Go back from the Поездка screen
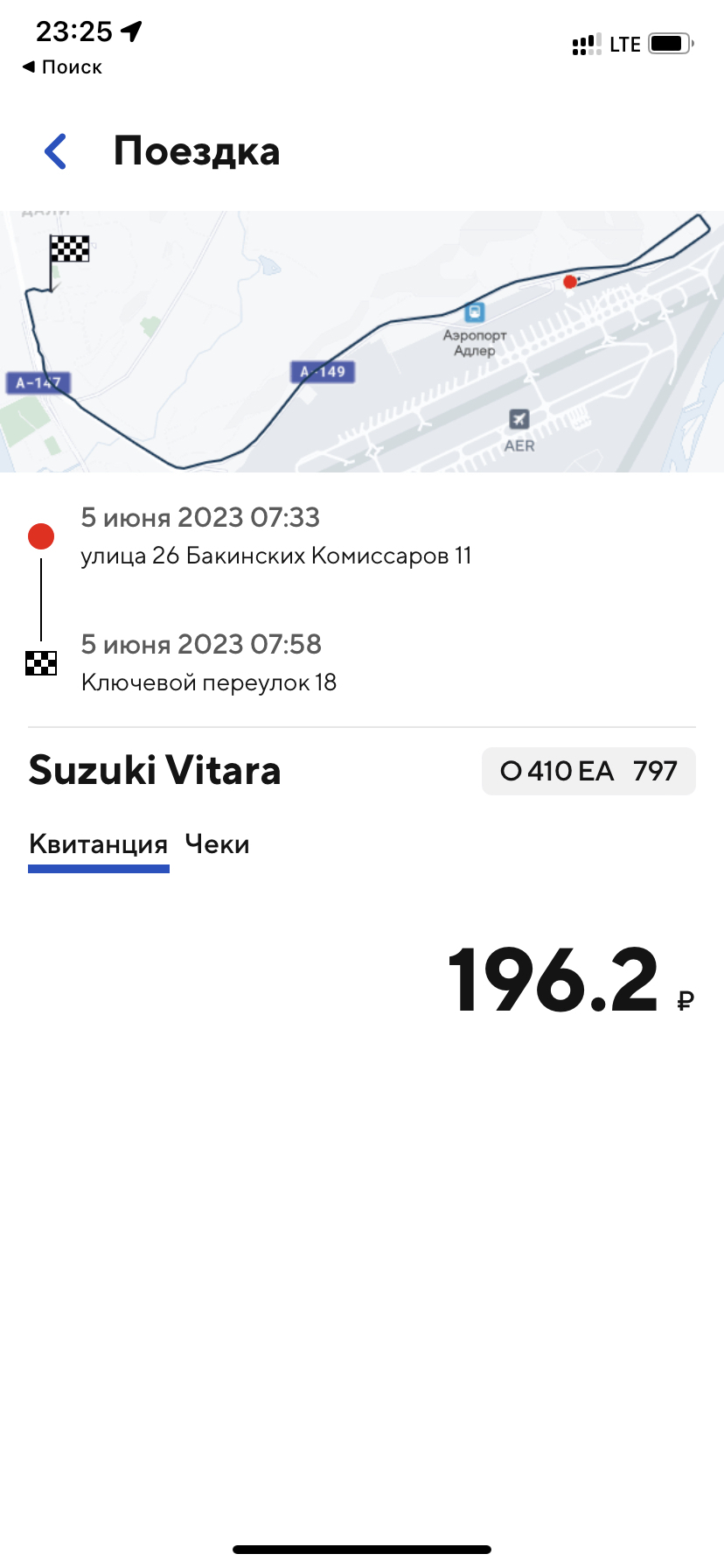Viewport: 724px width, 1568px height. (x=56, y=151)
